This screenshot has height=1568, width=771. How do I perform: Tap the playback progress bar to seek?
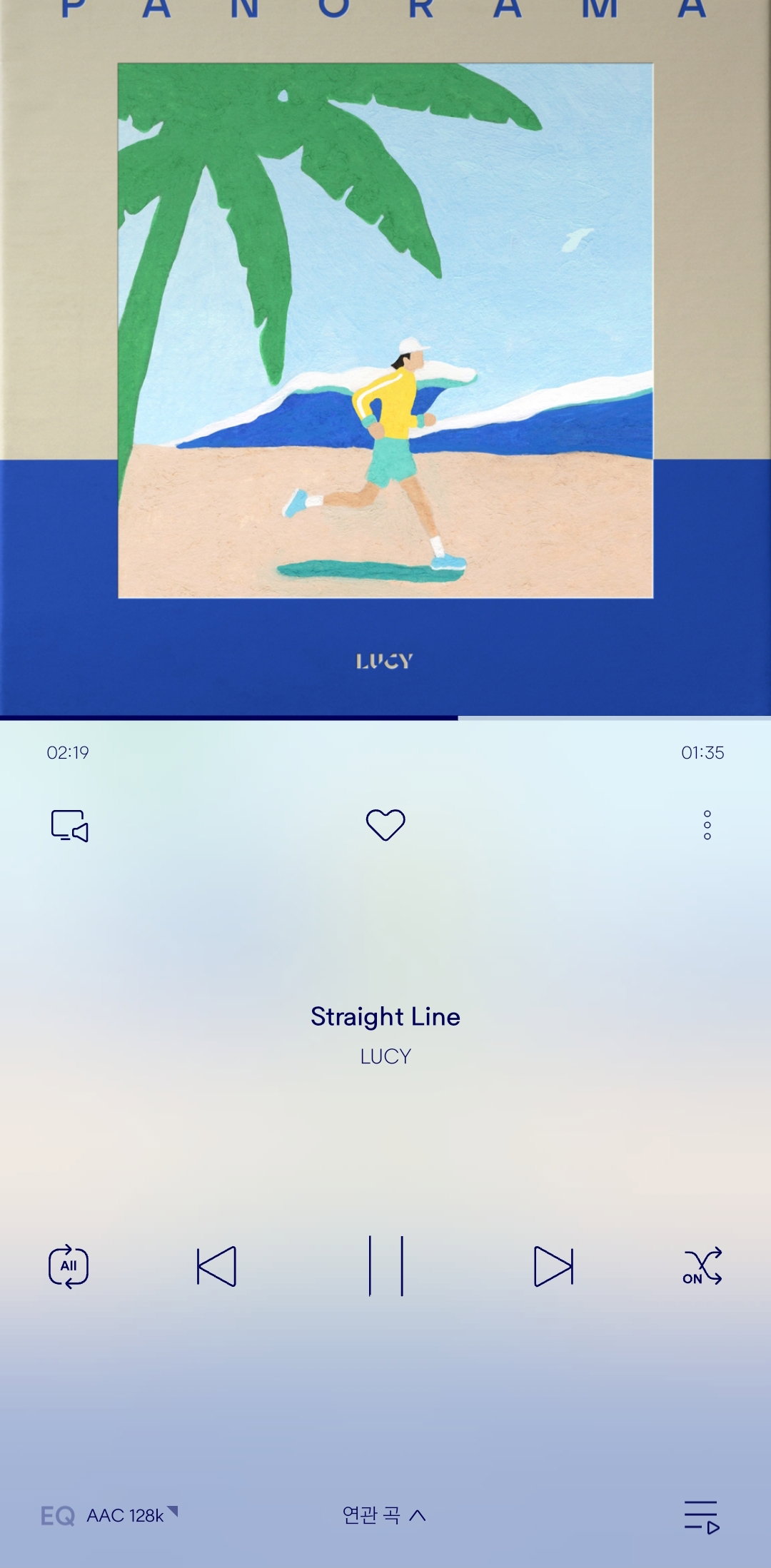[385, 717]
